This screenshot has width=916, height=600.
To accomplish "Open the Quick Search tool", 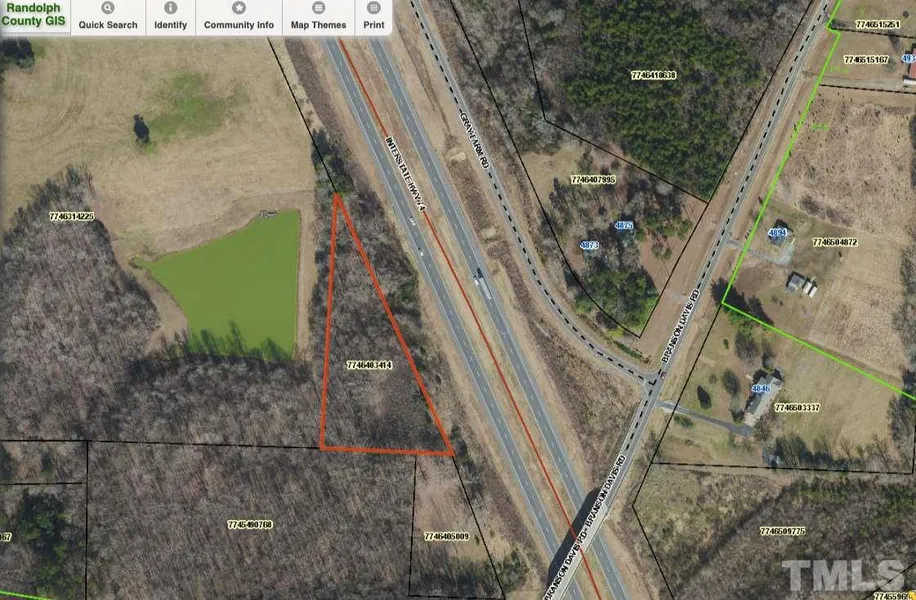I will (x=108, y=17).
